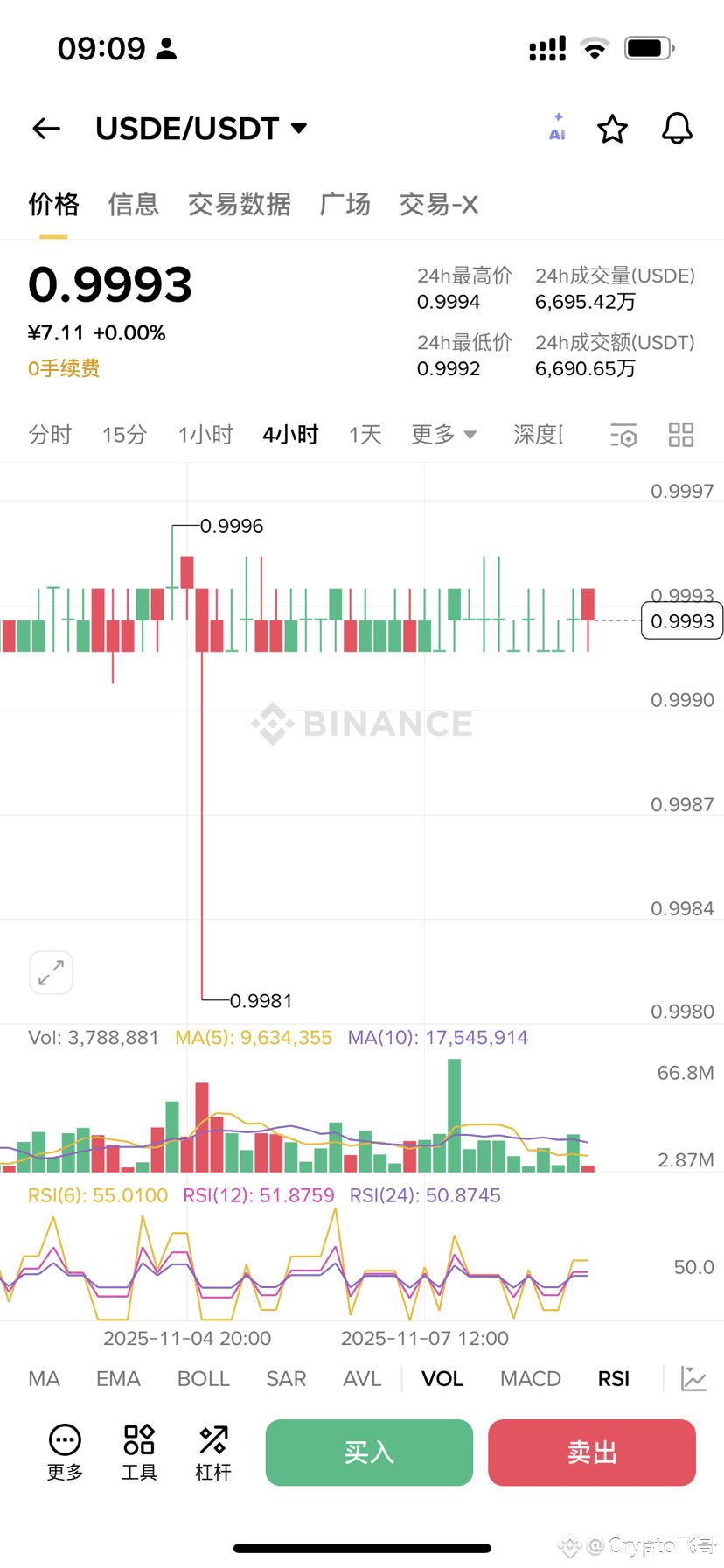Toggle the favorite star for USDE/USDT
724x1568 pixels.
[613, 129]
